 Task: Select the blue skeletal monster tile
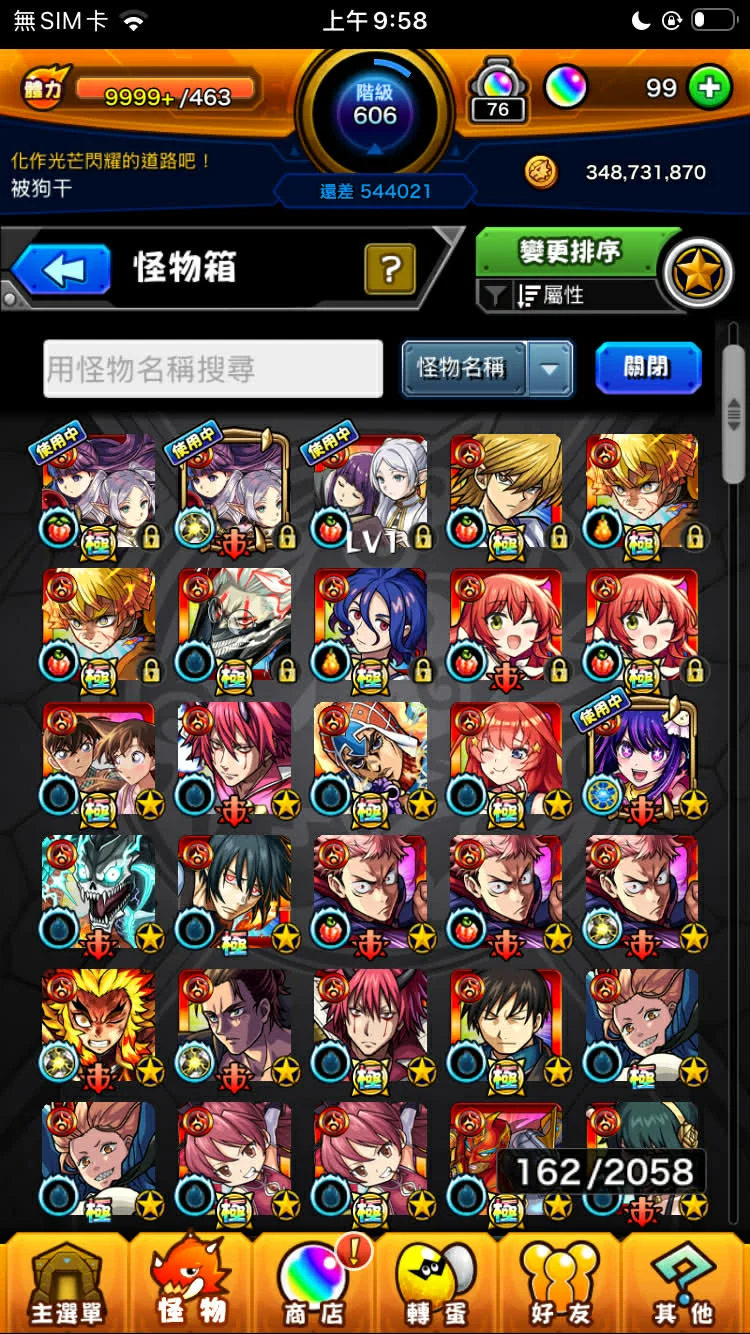98,892
